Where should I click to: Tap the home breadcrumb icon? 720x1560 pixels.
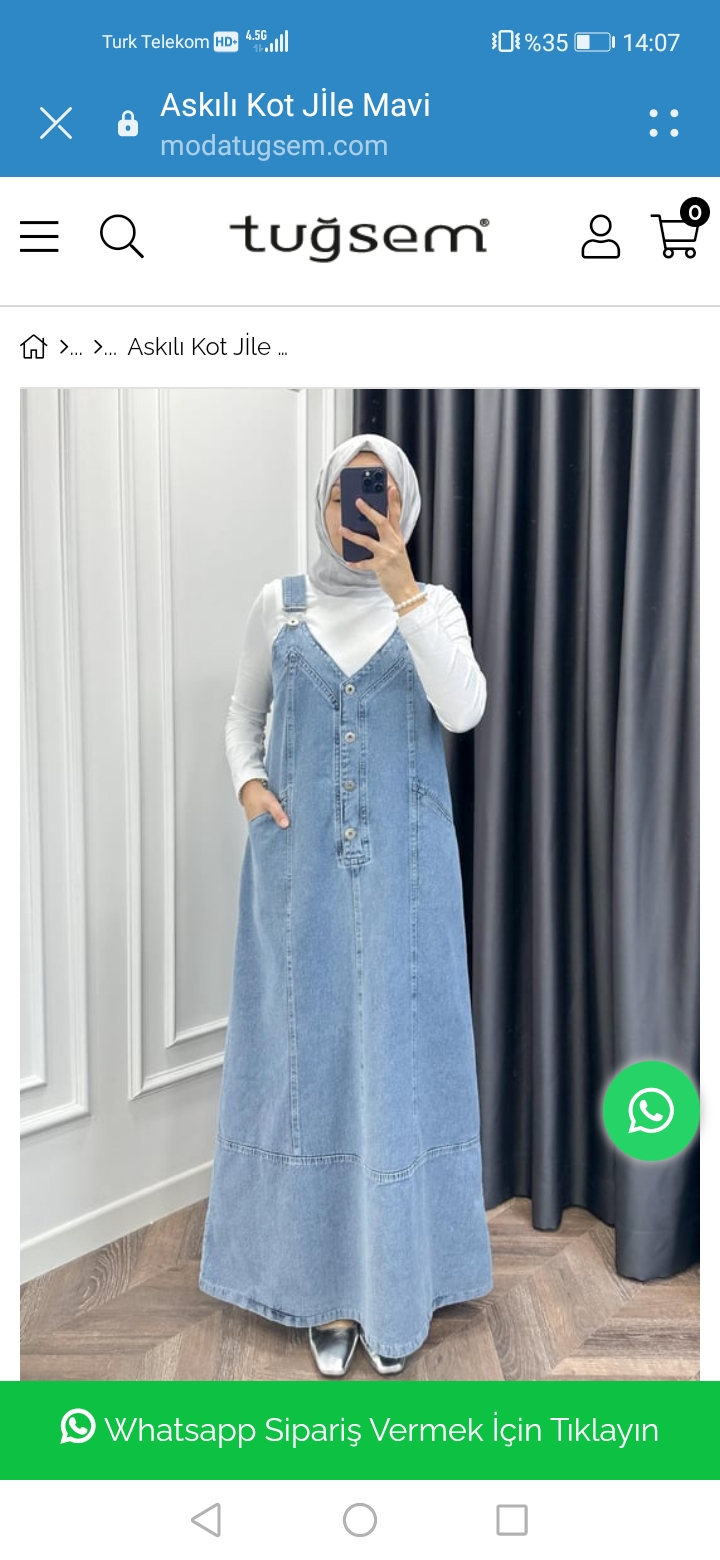[x=34, y=347]
